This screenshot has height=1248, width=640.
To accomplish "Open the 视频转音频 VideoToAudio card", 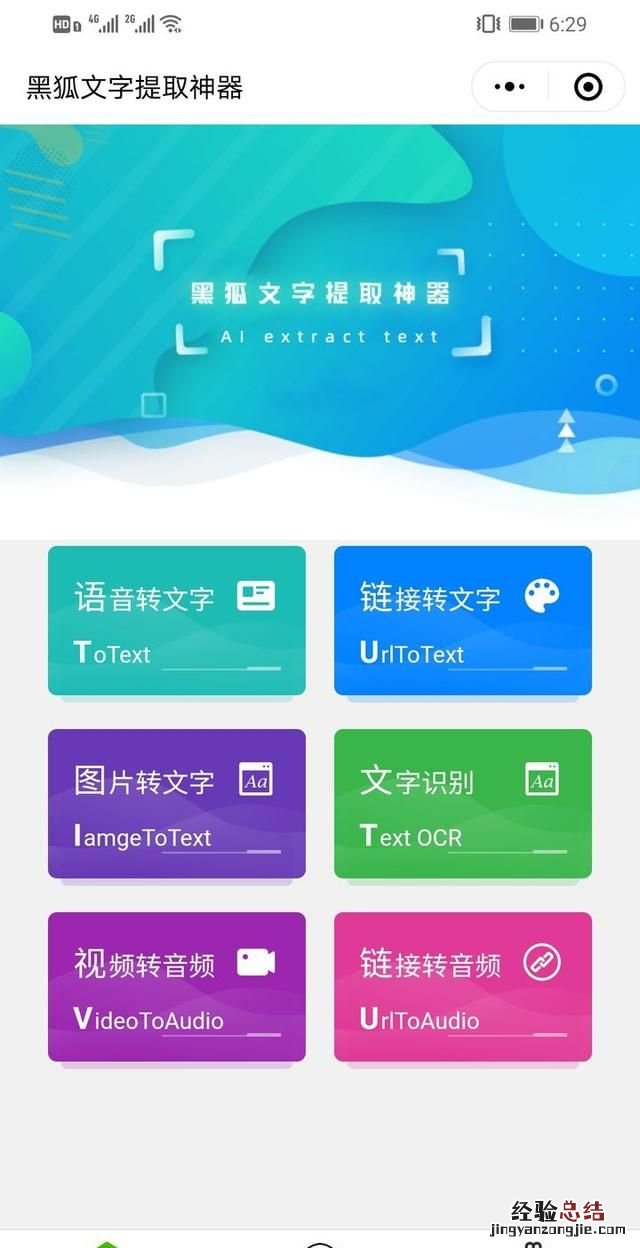I will 177,987.
